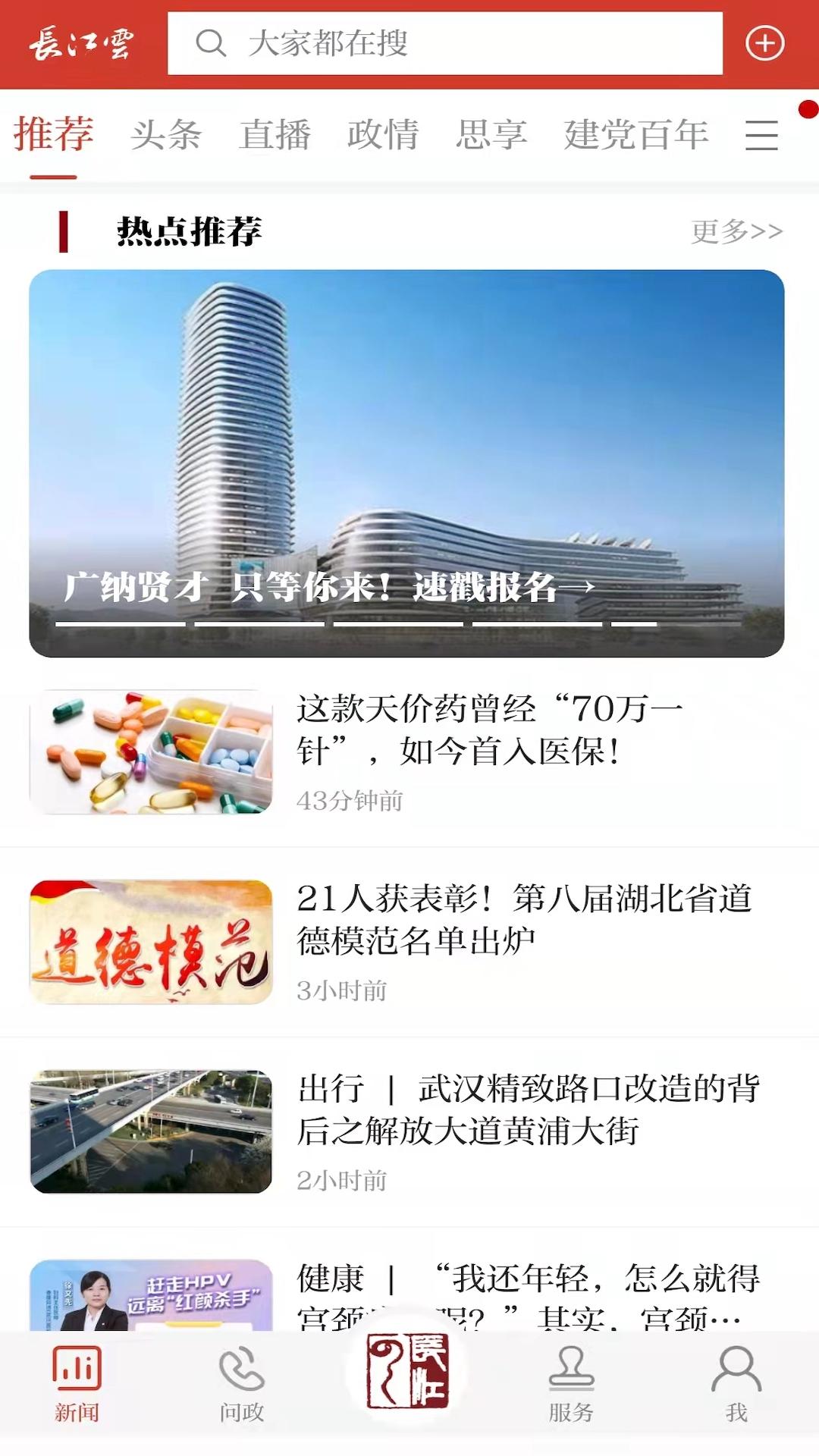Select the 思享 tab
The height and width of the screenshot is (1456, 819).
tap(491, 135)
